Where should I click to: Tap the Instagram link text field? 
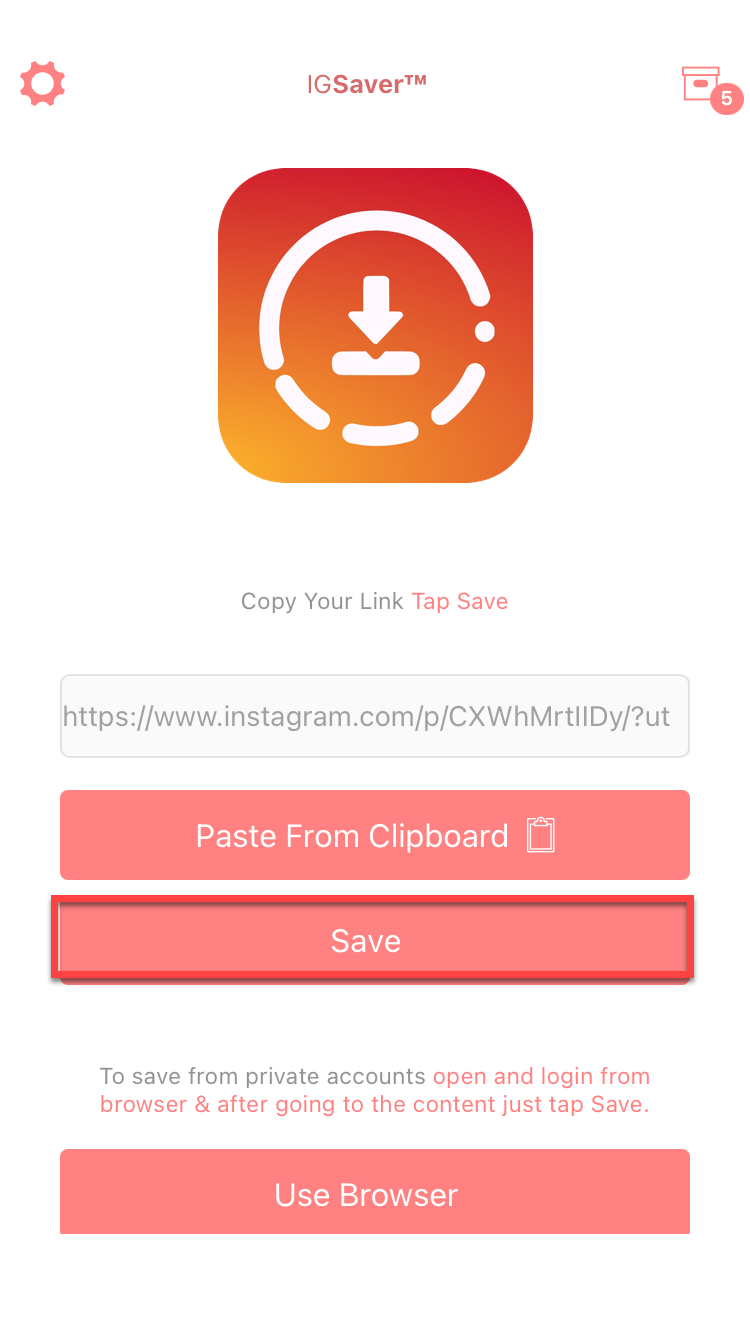tap(374, 716)
